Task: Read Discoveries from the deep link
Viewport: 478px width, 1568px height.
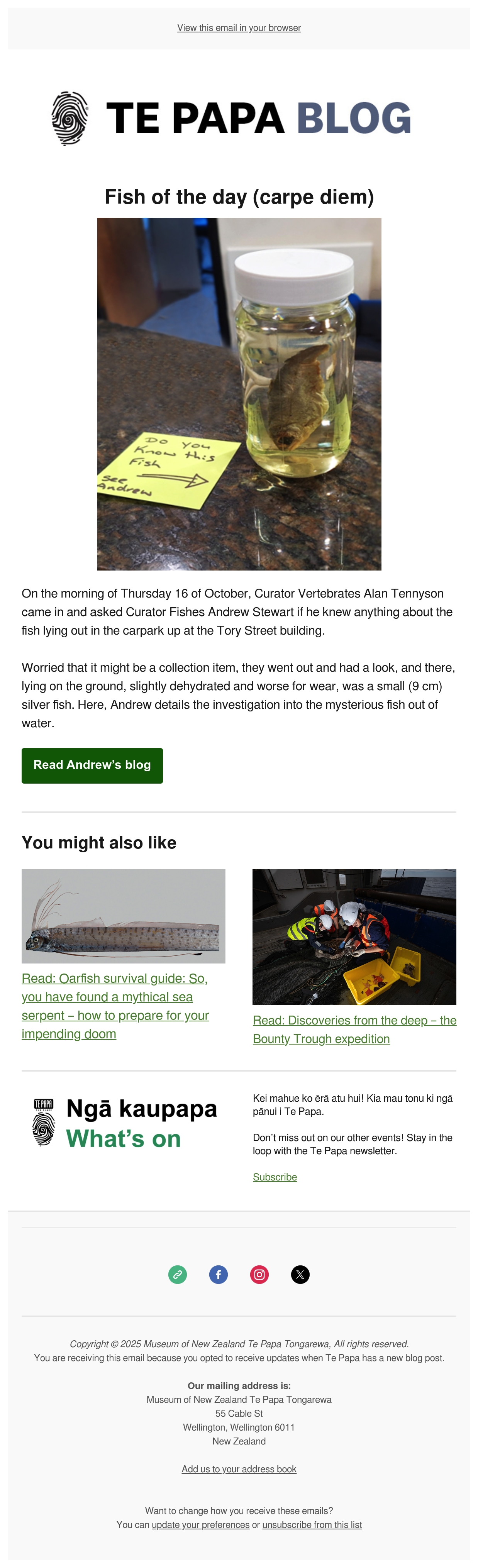Action: tap(354, 1029)
